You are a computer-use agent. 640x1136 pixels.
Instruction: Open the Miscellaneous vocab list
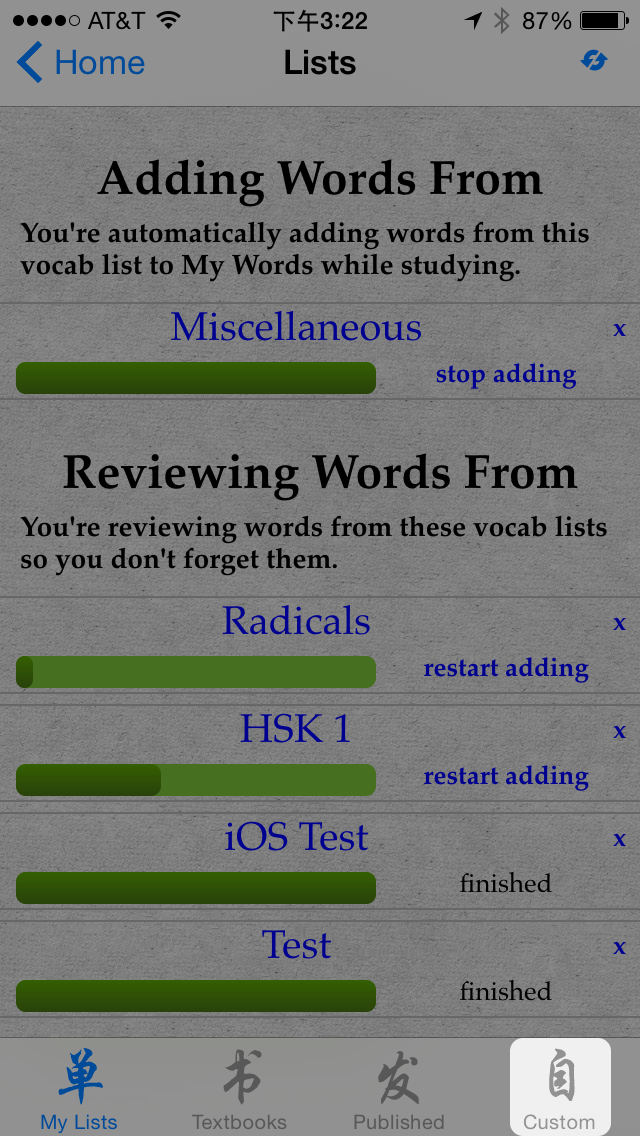pos(296,327)
